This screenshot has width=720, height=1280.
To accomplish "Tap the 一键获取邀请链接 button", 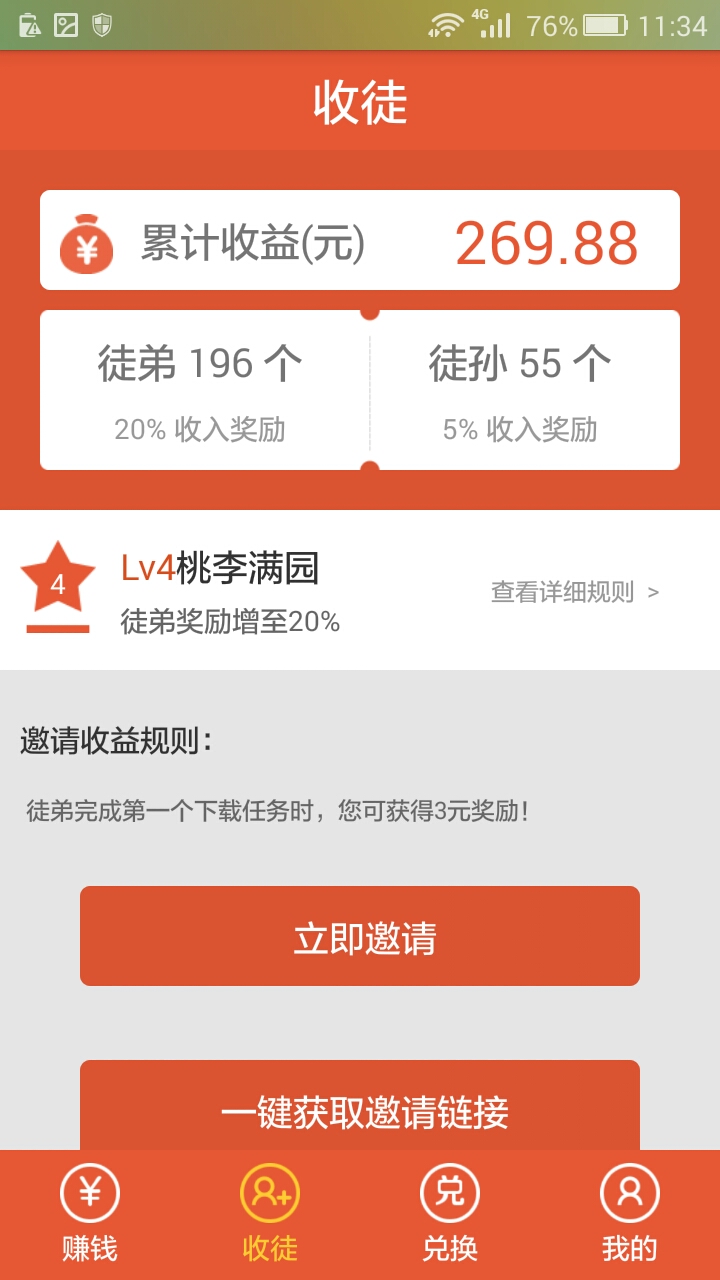I will pyautogui.click(x=360, y=1112).
